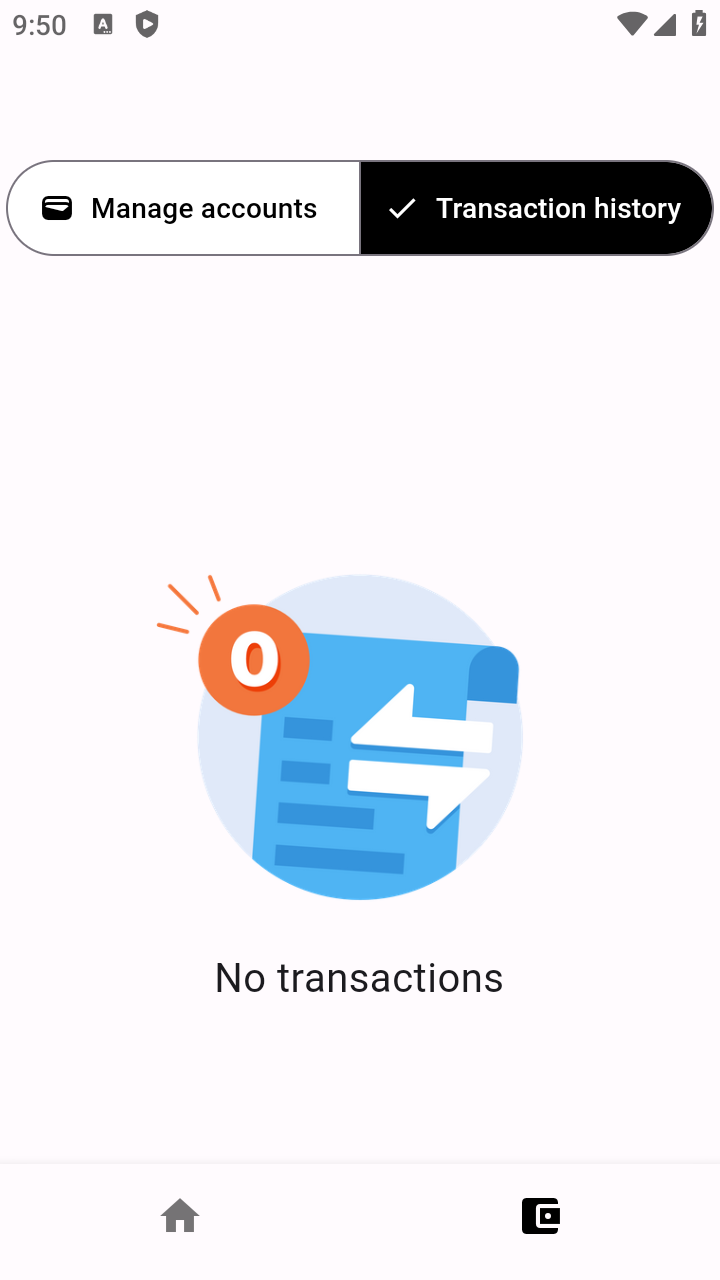Switch selection to Manage accounts segment
720x1280 pixels.
pyautogui.click(x=184, y=208)
